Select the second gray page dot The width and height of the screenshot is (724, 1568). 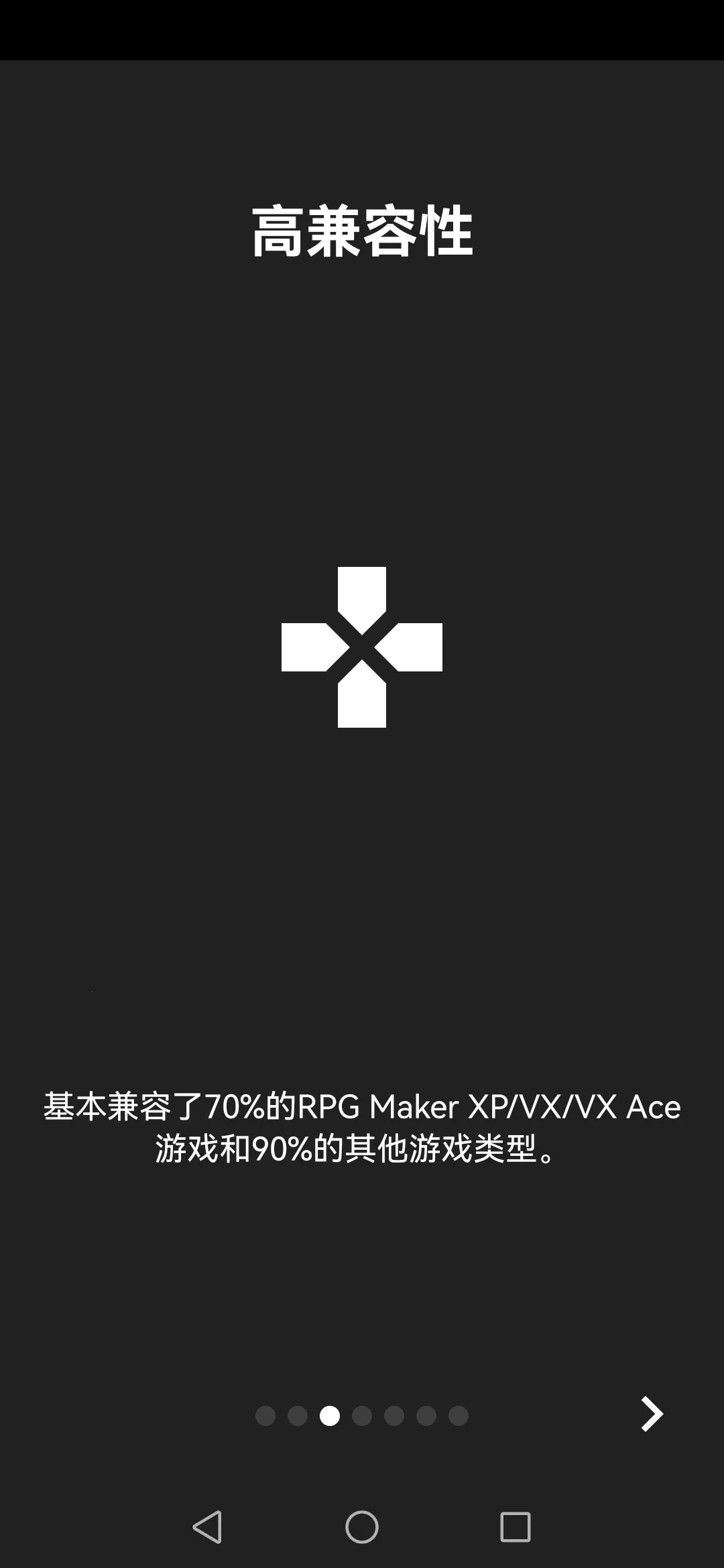tap(298, 1414)
